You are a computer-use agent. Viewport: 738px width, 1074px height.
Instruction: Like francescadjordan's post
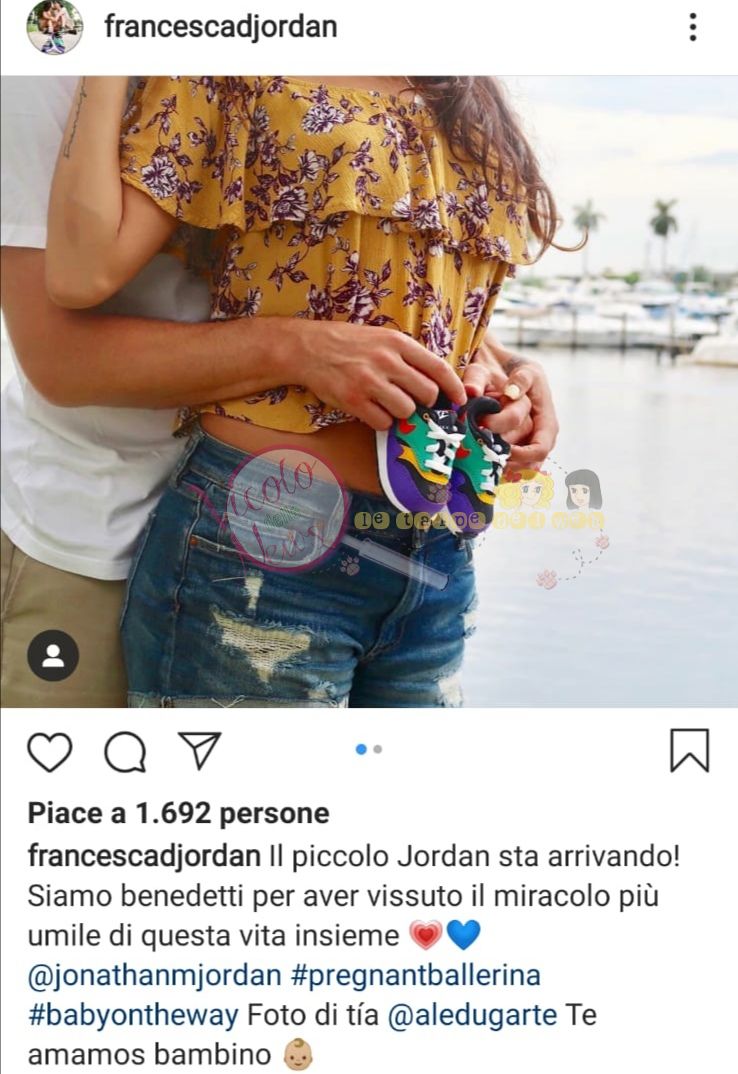50,752
